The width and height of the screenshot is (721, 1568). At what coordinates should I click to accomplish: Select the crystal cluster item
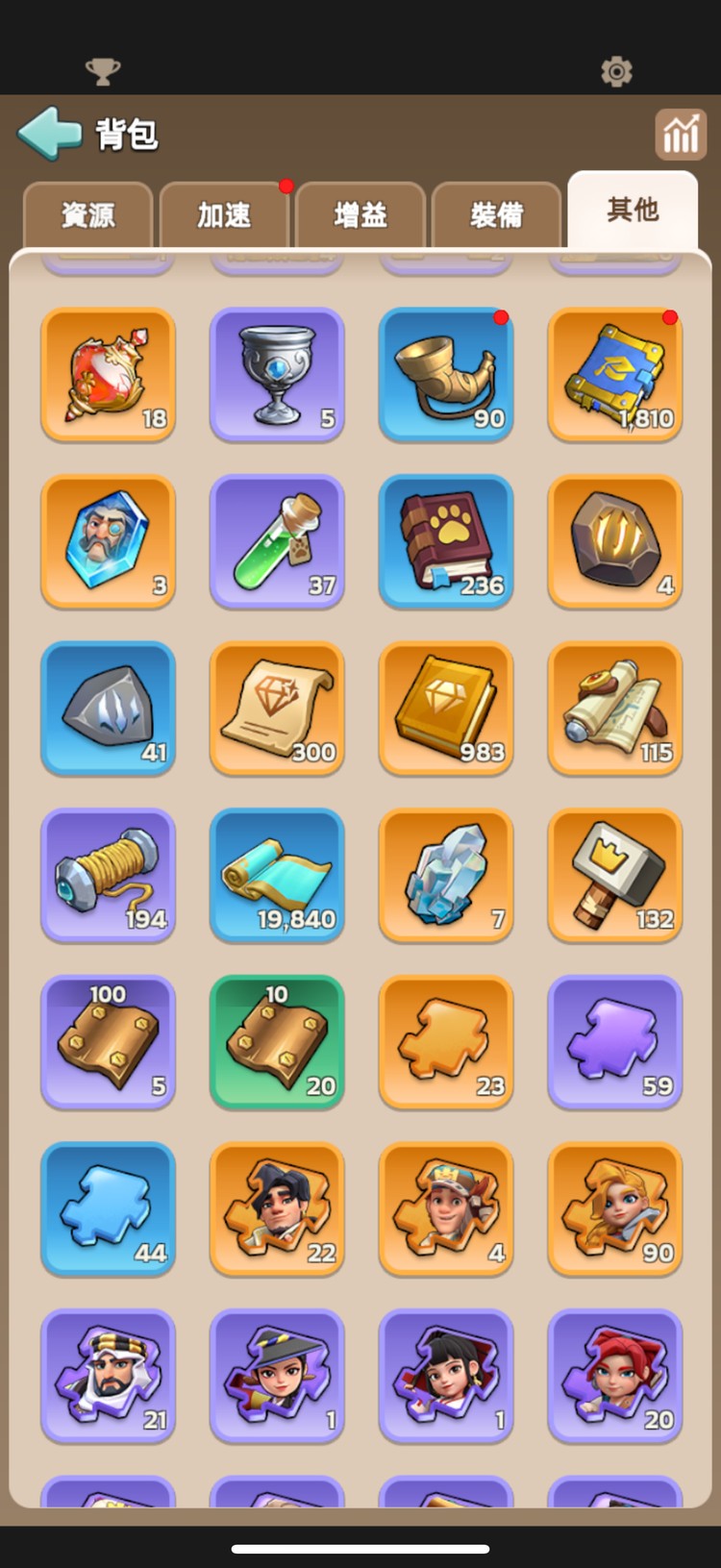[446, 875]
